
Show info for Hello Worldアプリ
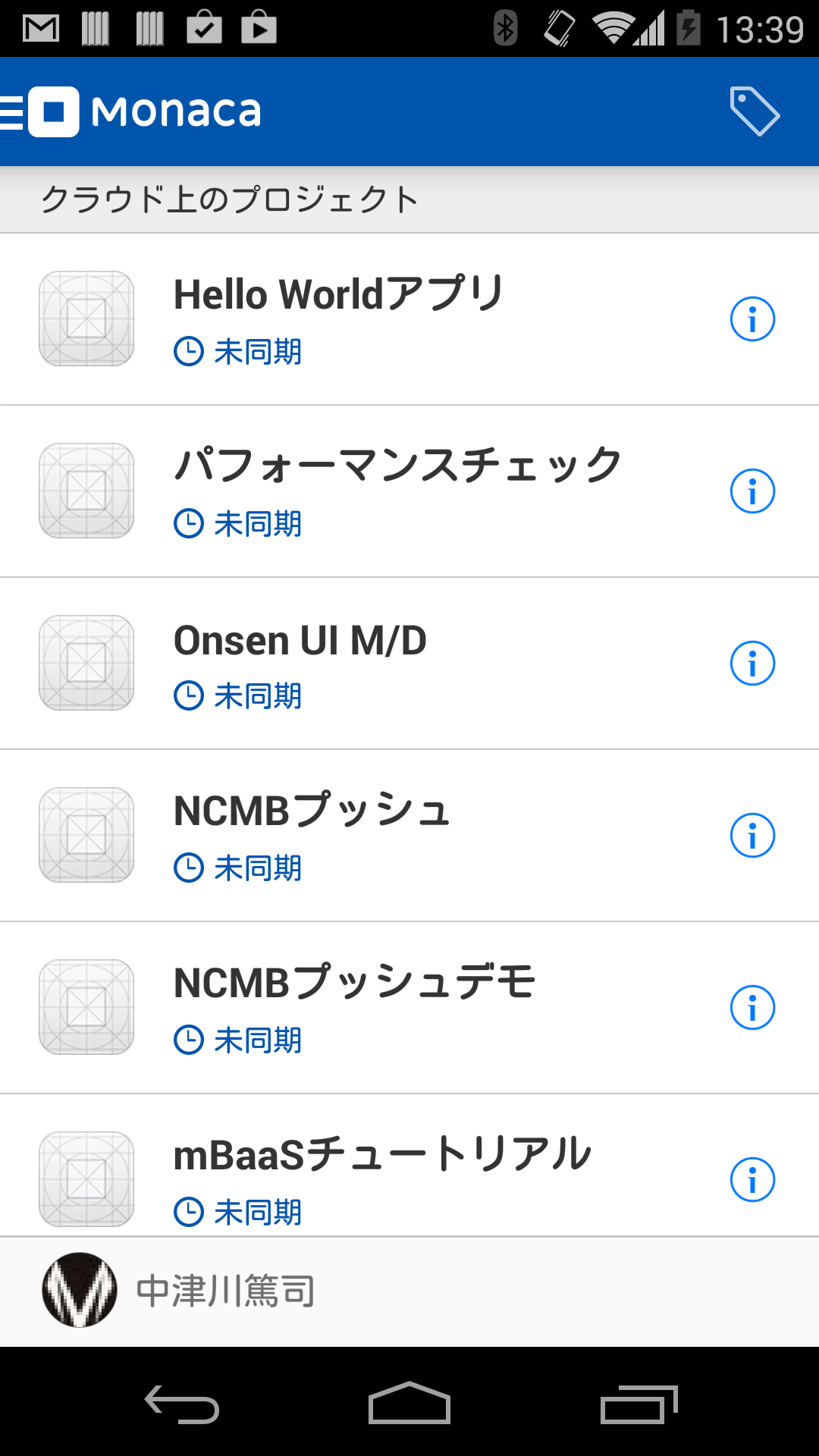tap(752, 319)
